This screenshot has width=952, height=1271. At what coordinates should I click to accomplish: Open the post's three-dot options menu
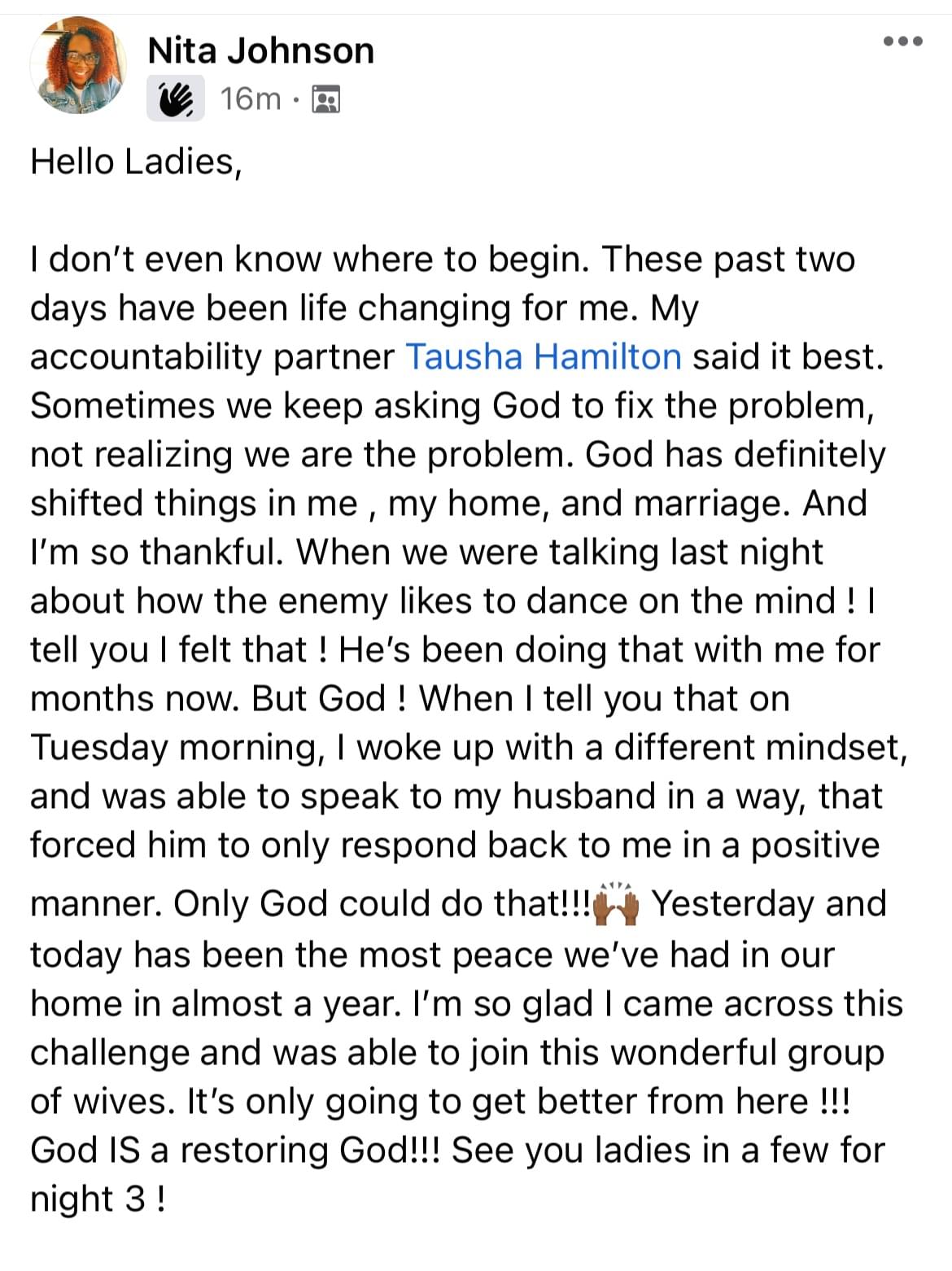click(903, 41)
